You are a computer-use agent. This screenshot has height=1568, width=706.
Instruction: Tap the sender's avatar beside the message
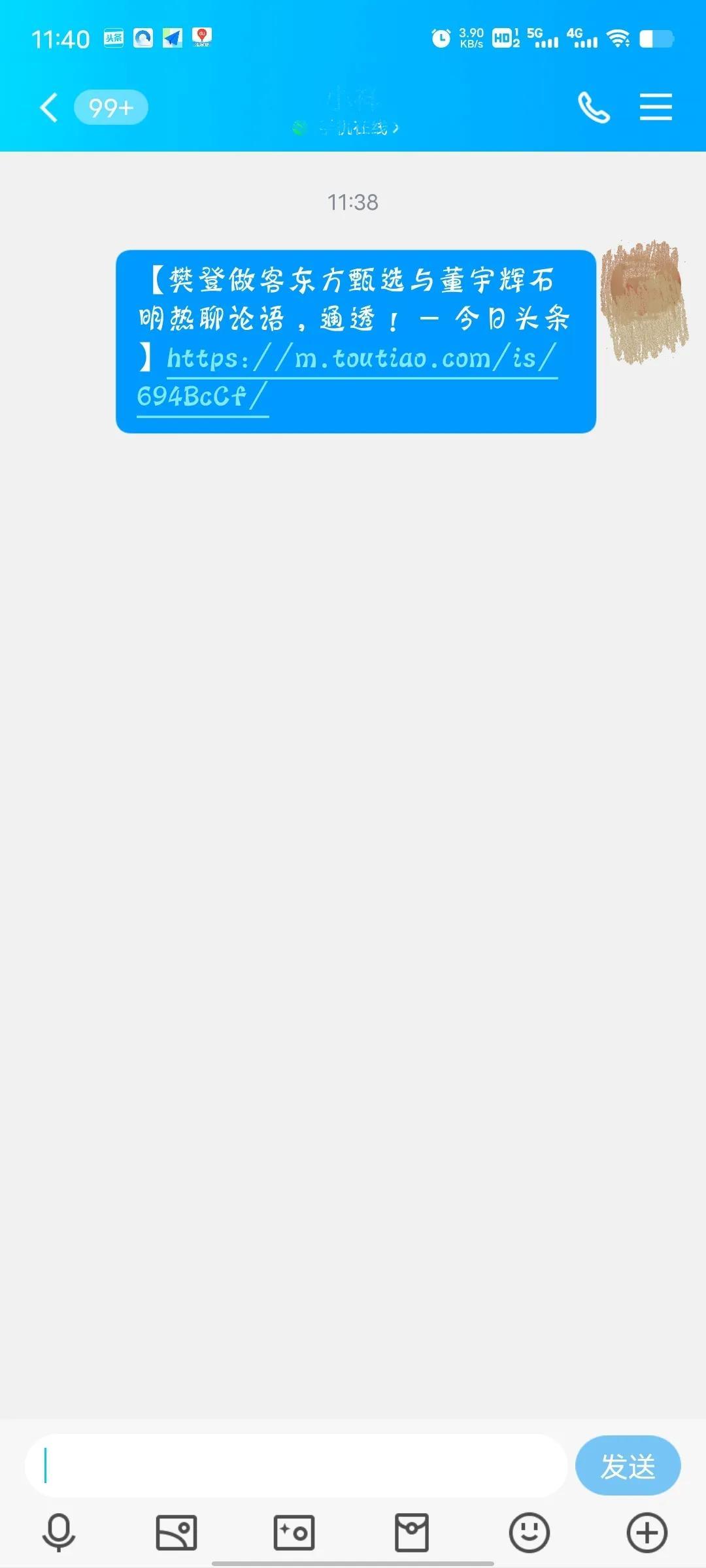643,301
